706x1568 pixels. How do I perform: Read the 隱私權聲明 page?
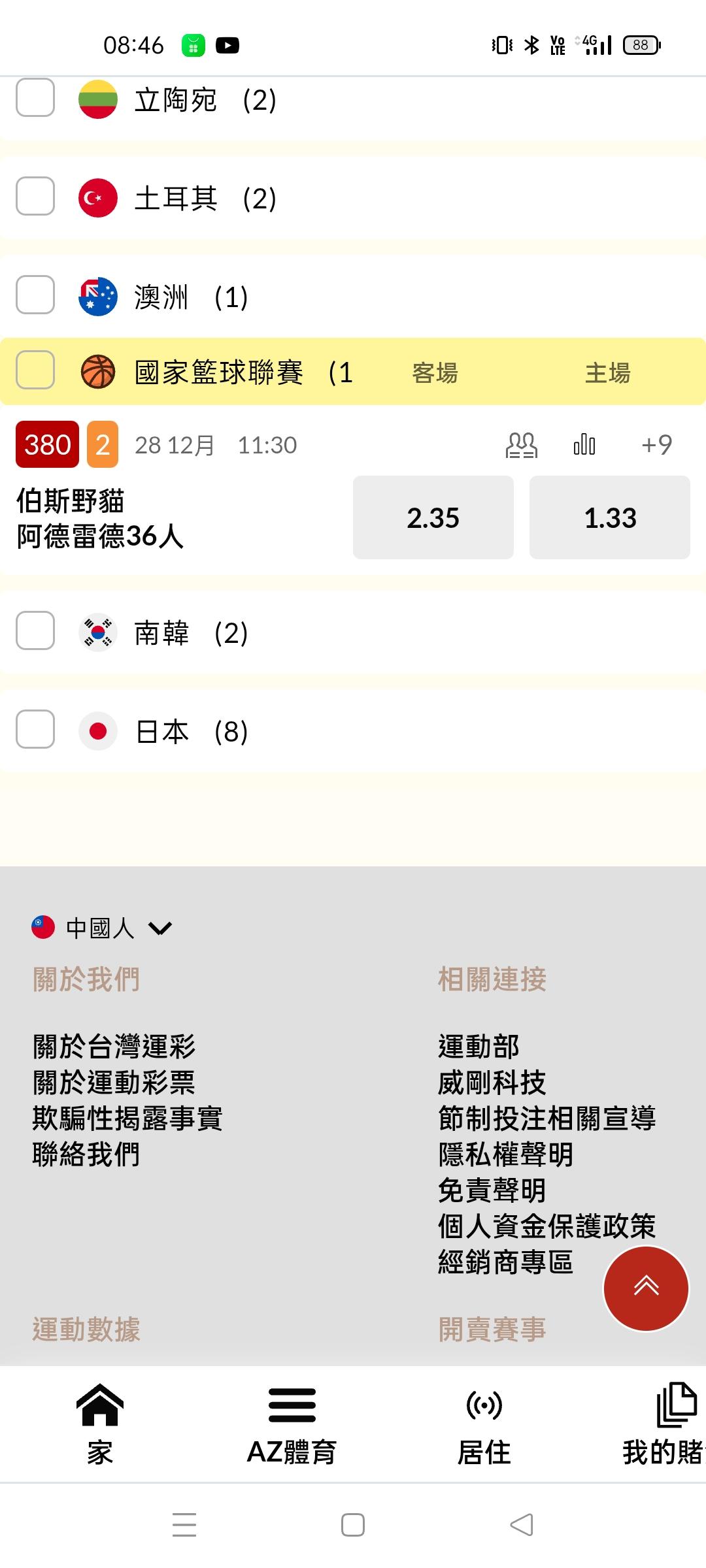tap(505, 1154)
